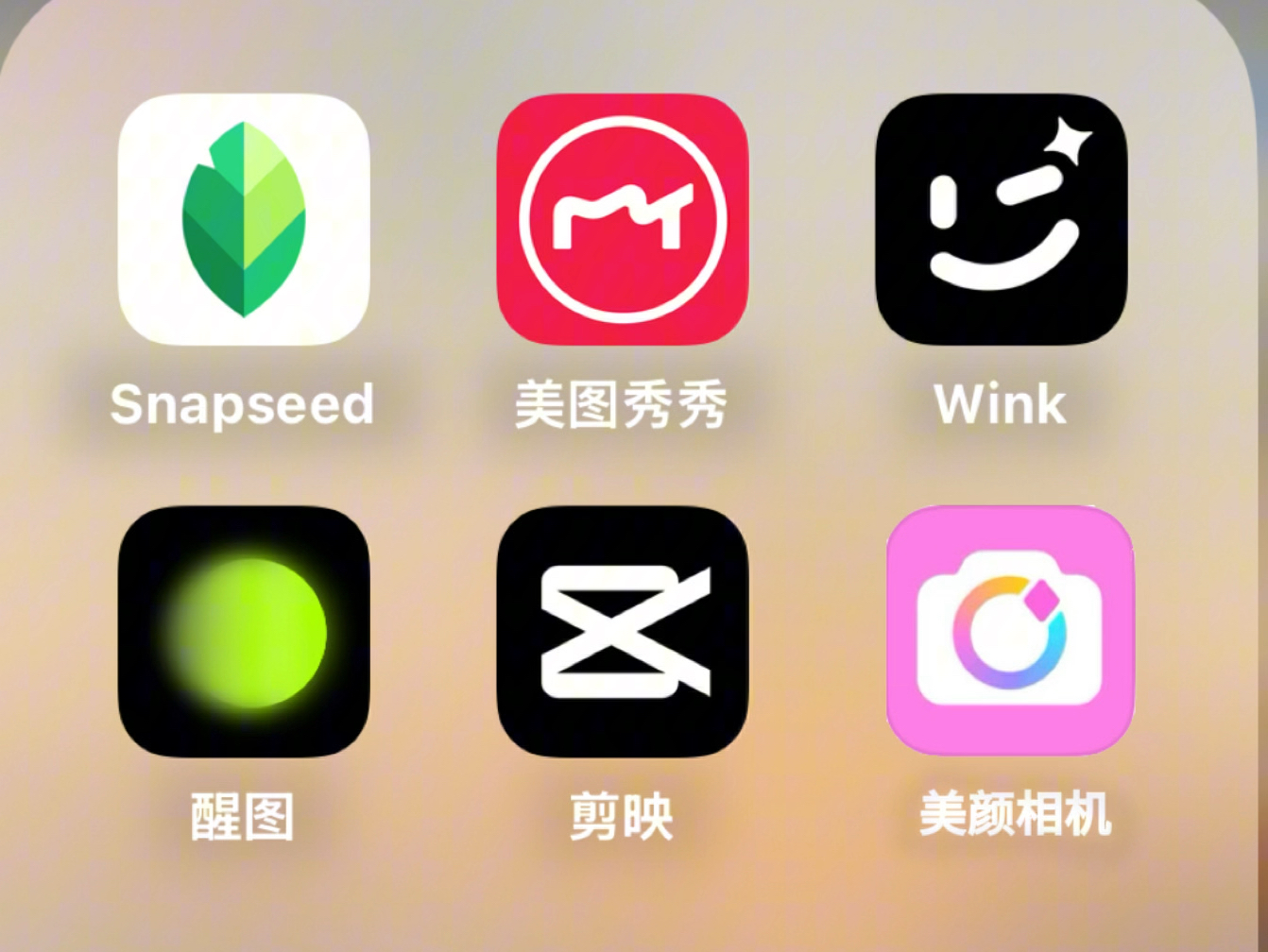Screen dimensions: 1268x952
Task: Launch the 美图秀秀 app
Action: [x=623, y=219]
